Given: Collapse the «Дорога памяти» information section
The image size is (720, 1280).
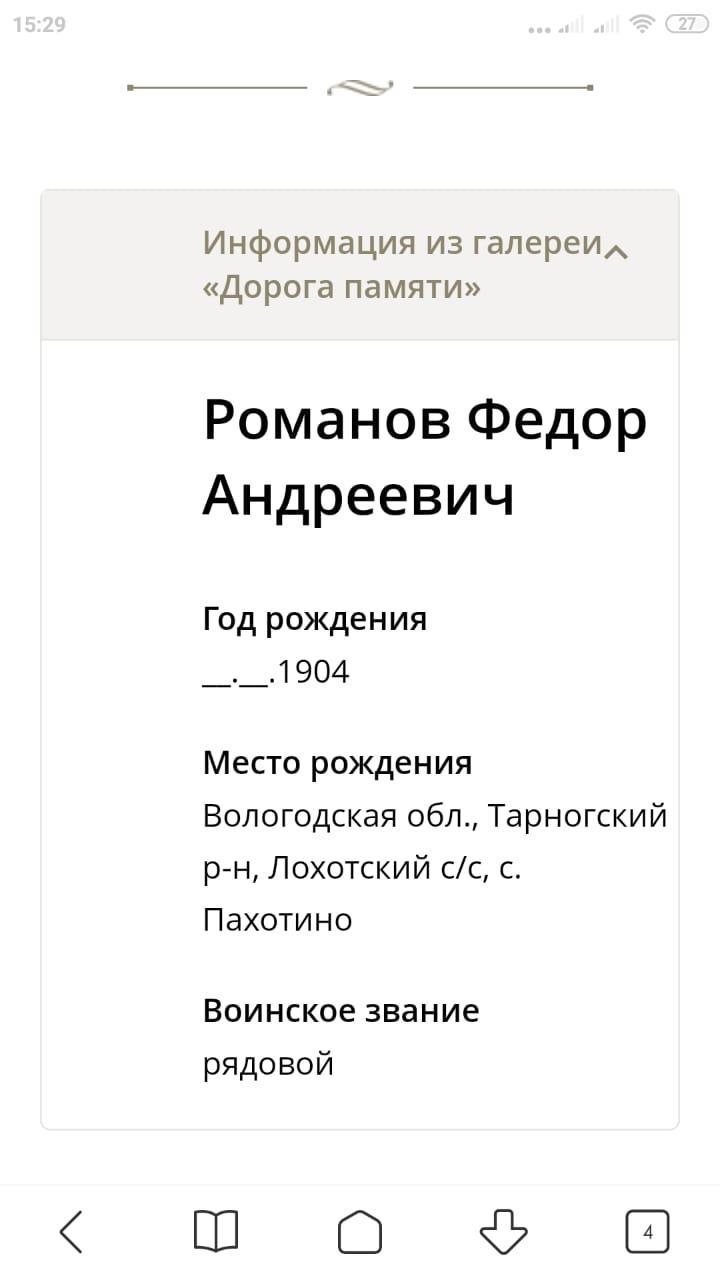Looking at the screenshot, I should 617,253.
